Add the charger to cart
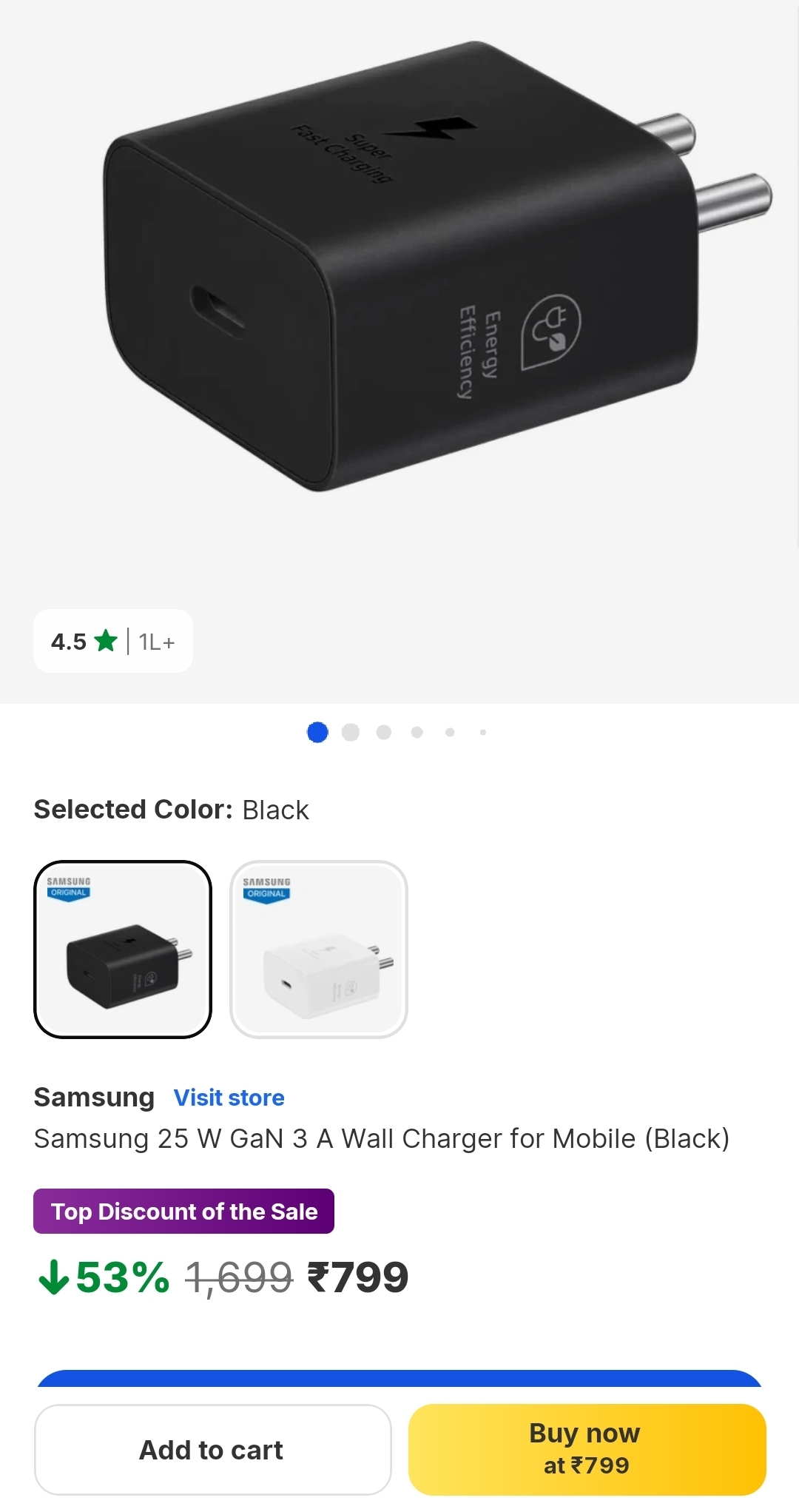Viewport: 799px width, 1512px height. point(212,1450)
